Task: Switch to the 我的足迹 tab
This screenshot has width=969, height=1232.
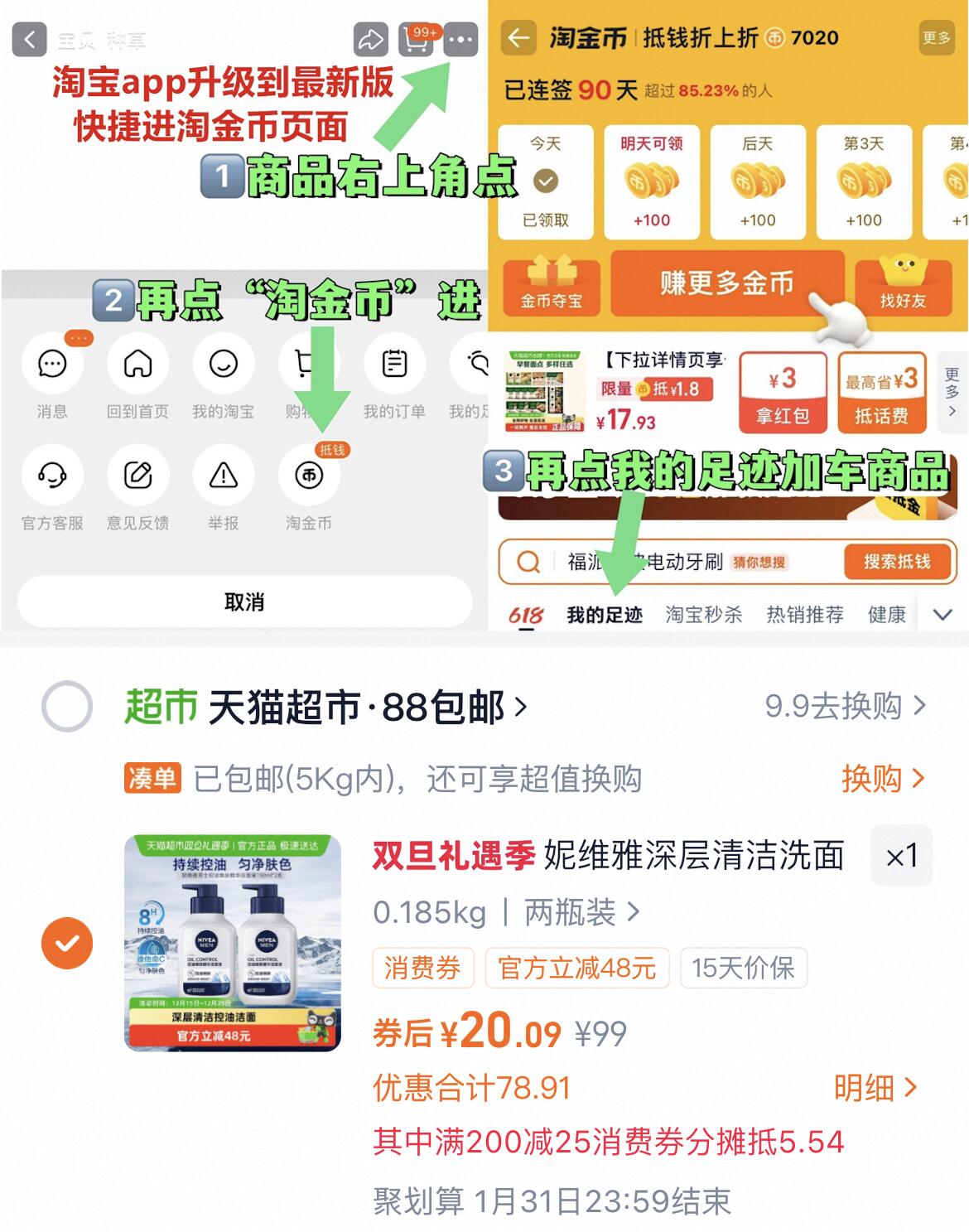Action: [605, 612]
